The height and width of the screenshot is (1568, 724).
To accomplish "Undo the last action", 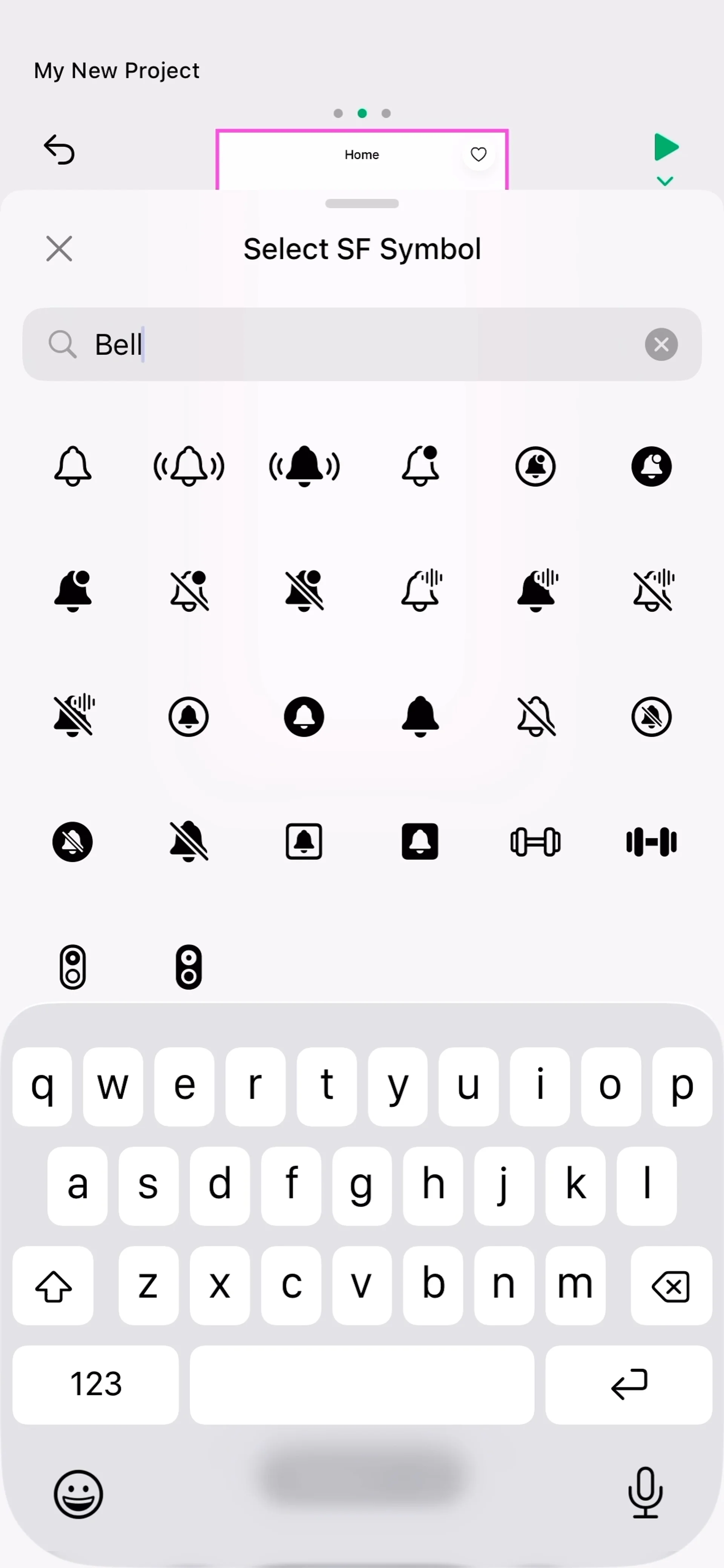I will point(59,150).
